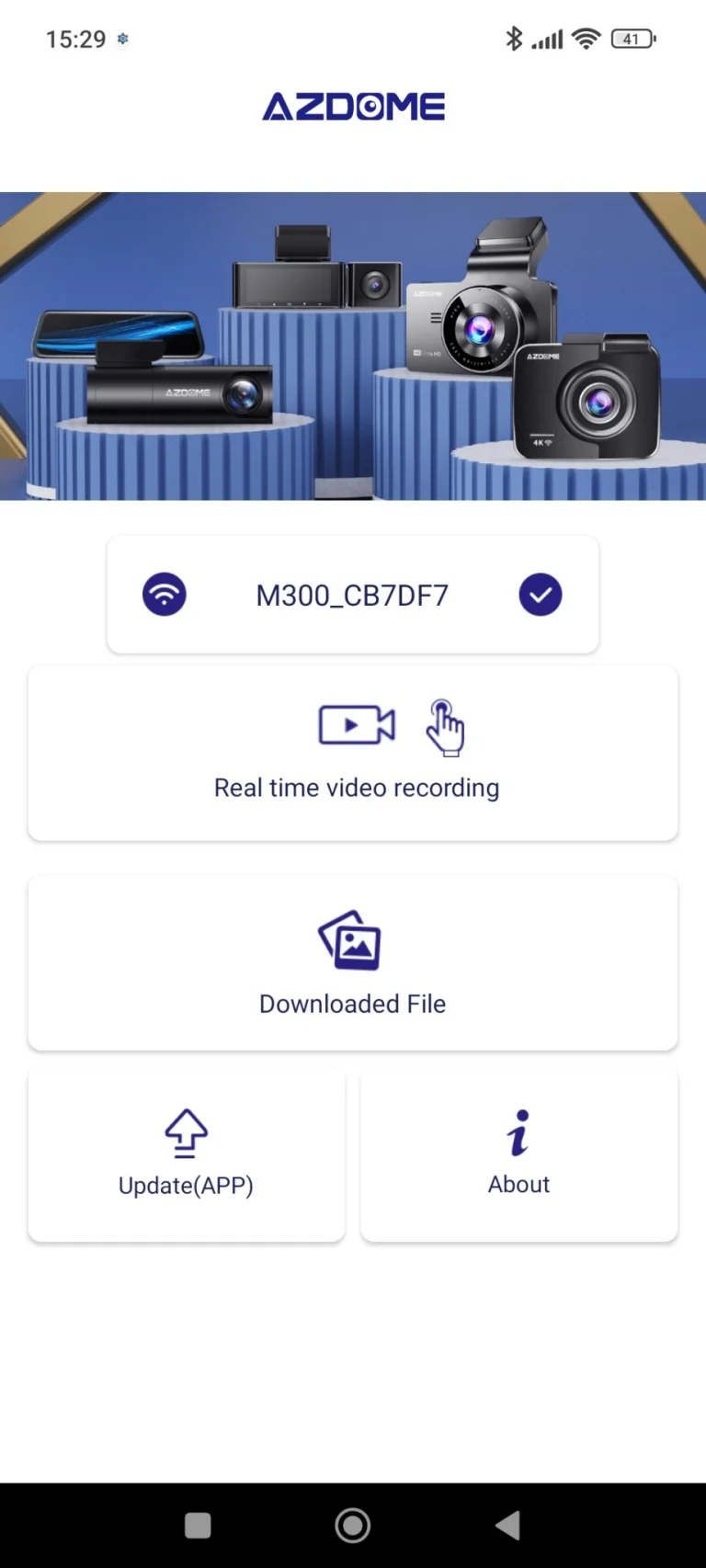Tap Update(APP) to check for updates

[x=187, y=1154]
